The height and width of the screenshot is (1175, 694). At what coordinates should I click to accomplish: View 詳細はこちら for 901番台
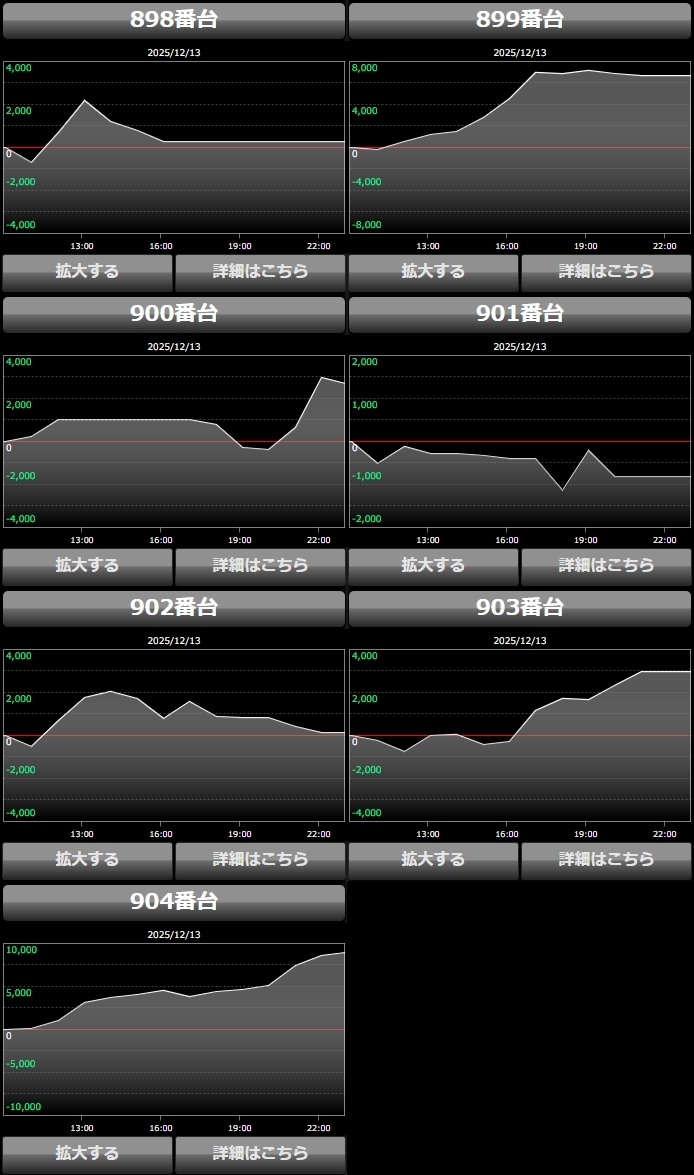coord(606,565)
